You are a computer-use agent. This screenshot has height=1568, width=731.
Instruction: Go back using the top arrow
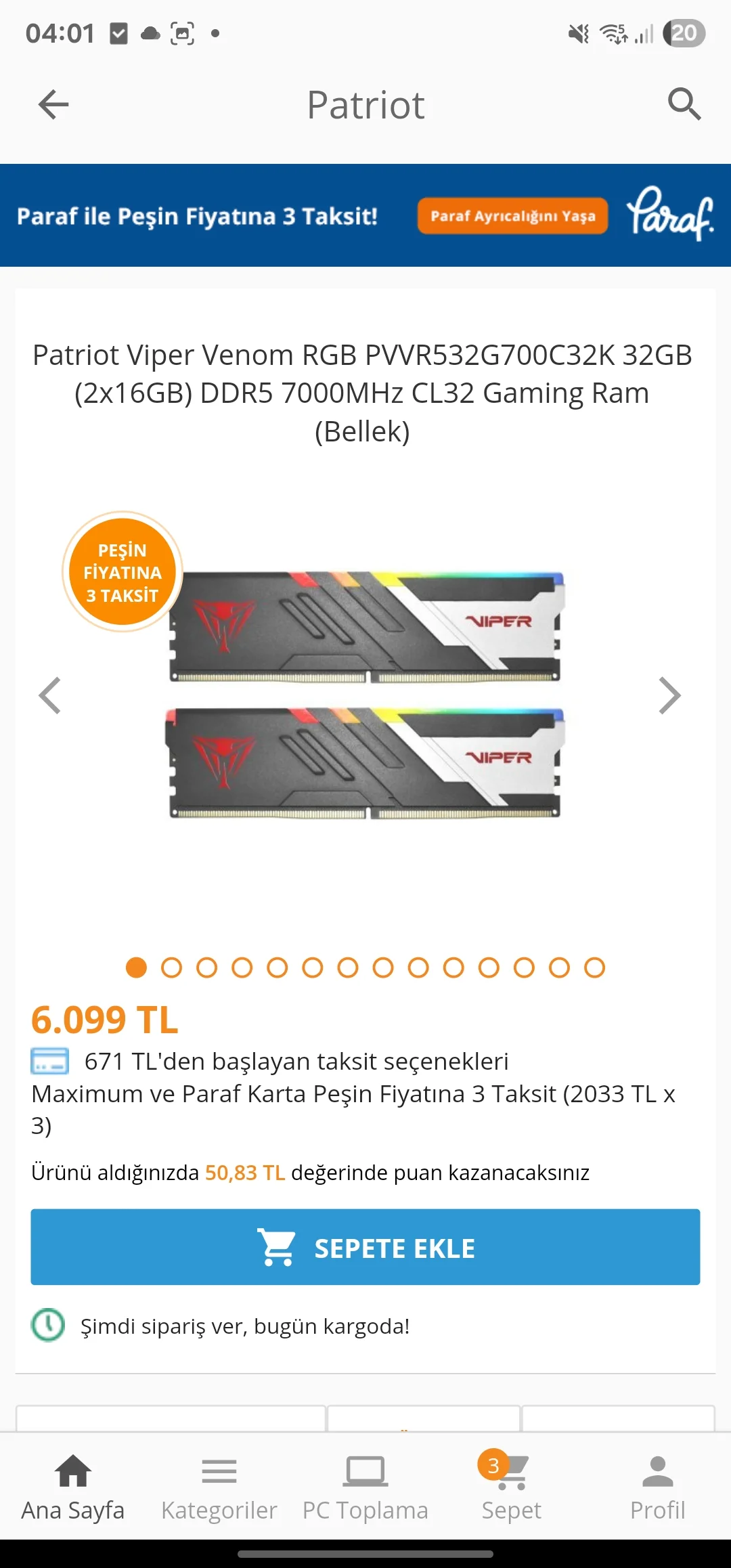click(53, 105)
